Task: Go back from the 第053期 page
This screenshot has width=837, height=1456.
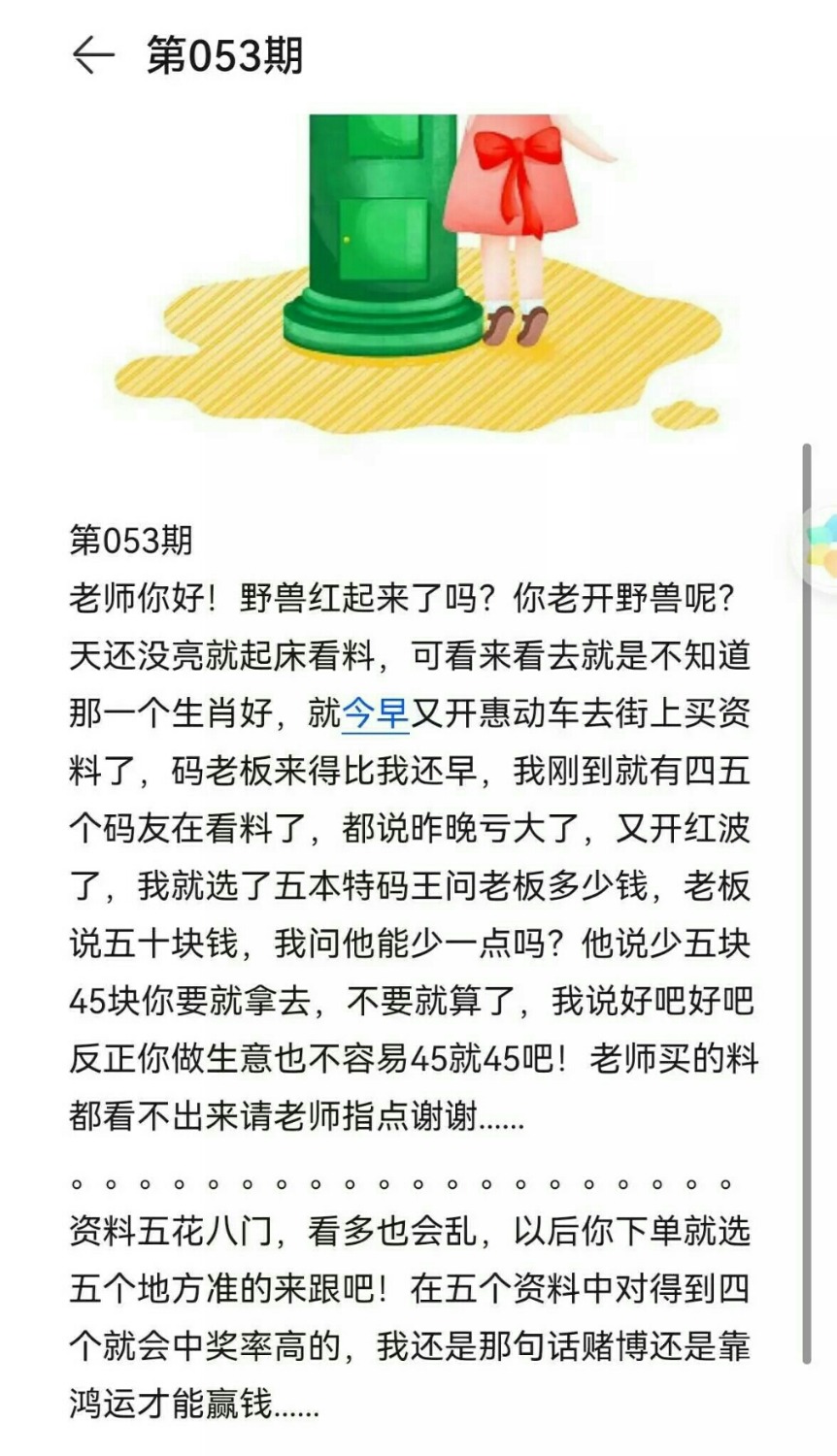Action: (x=93, y=55)
